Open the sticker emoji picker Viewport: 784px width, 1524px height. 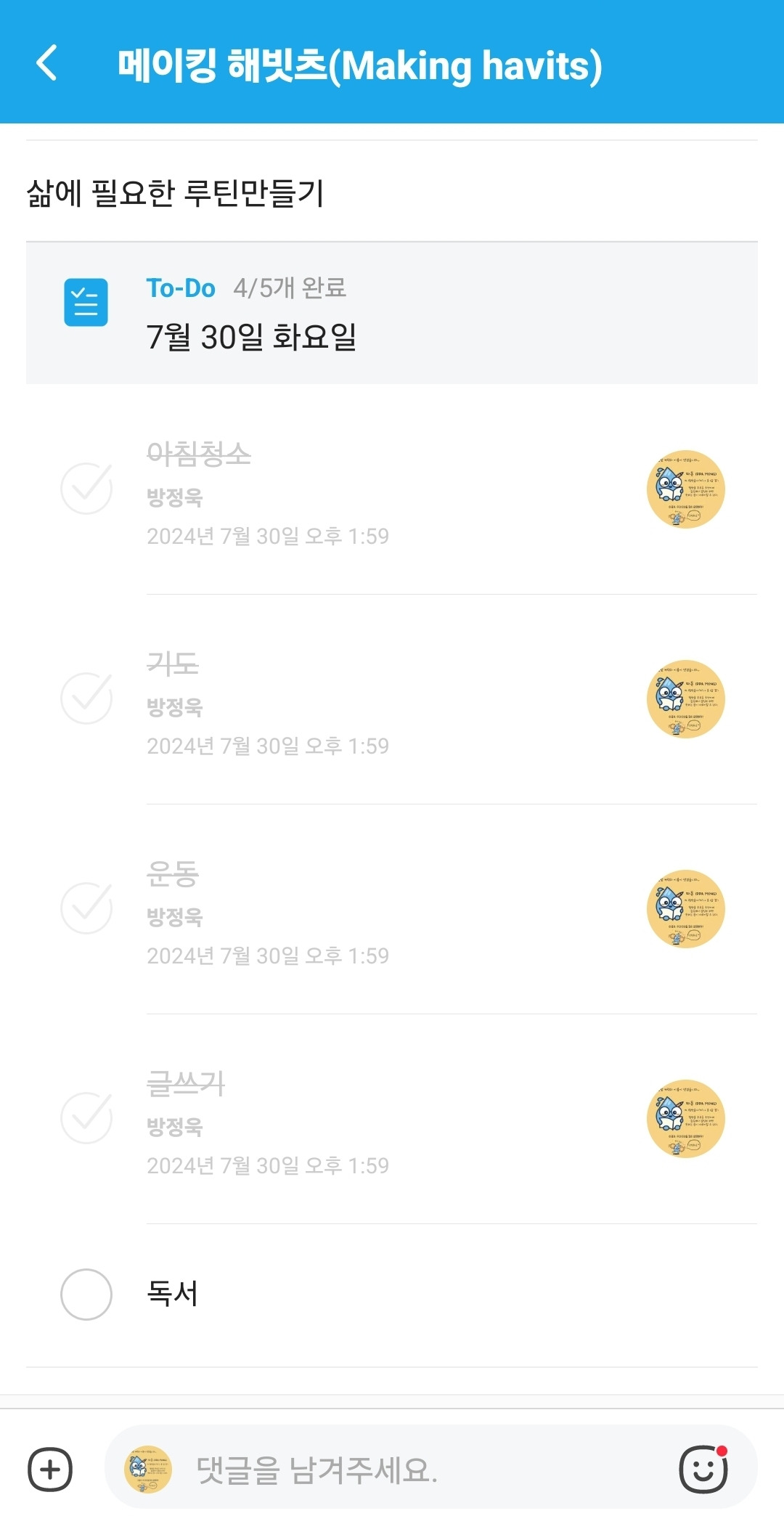pos(703,1470)
